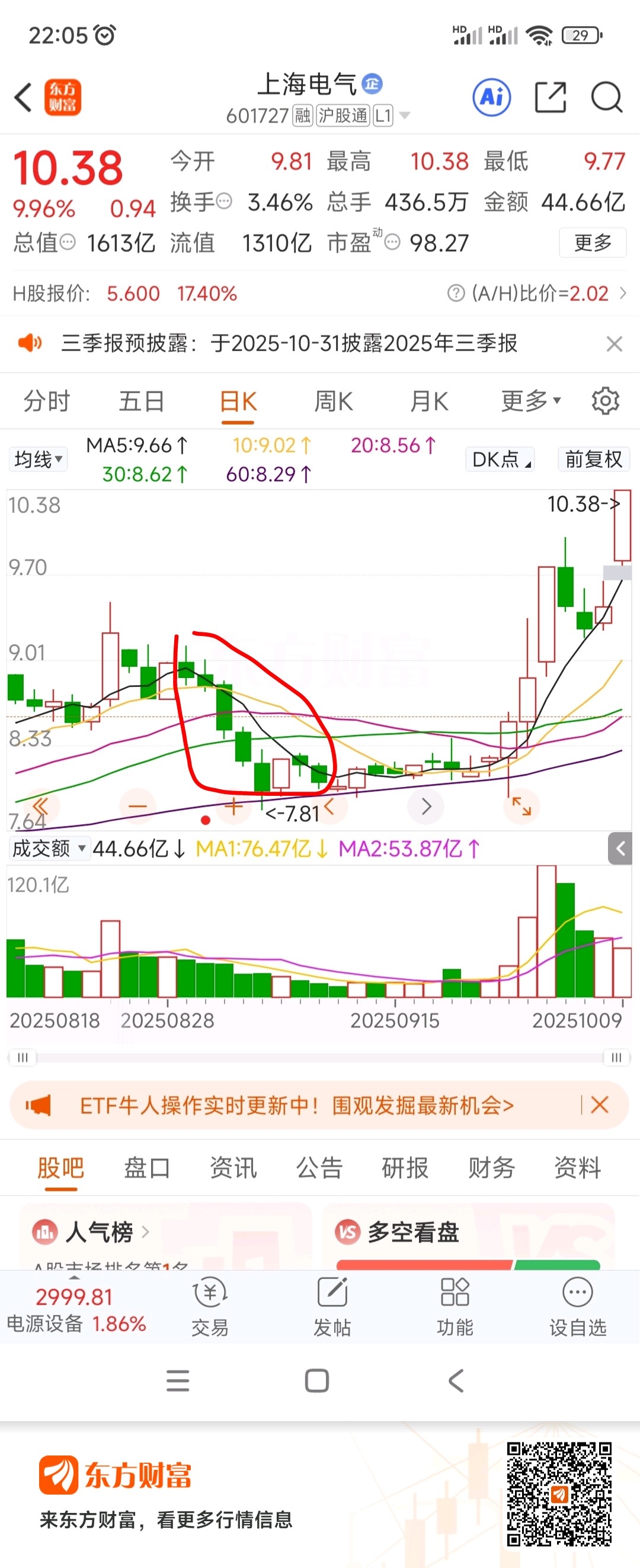Switch to the 五日 chart tab
This screenshot has width=640, height=1568.
click(x=142, y=401)
